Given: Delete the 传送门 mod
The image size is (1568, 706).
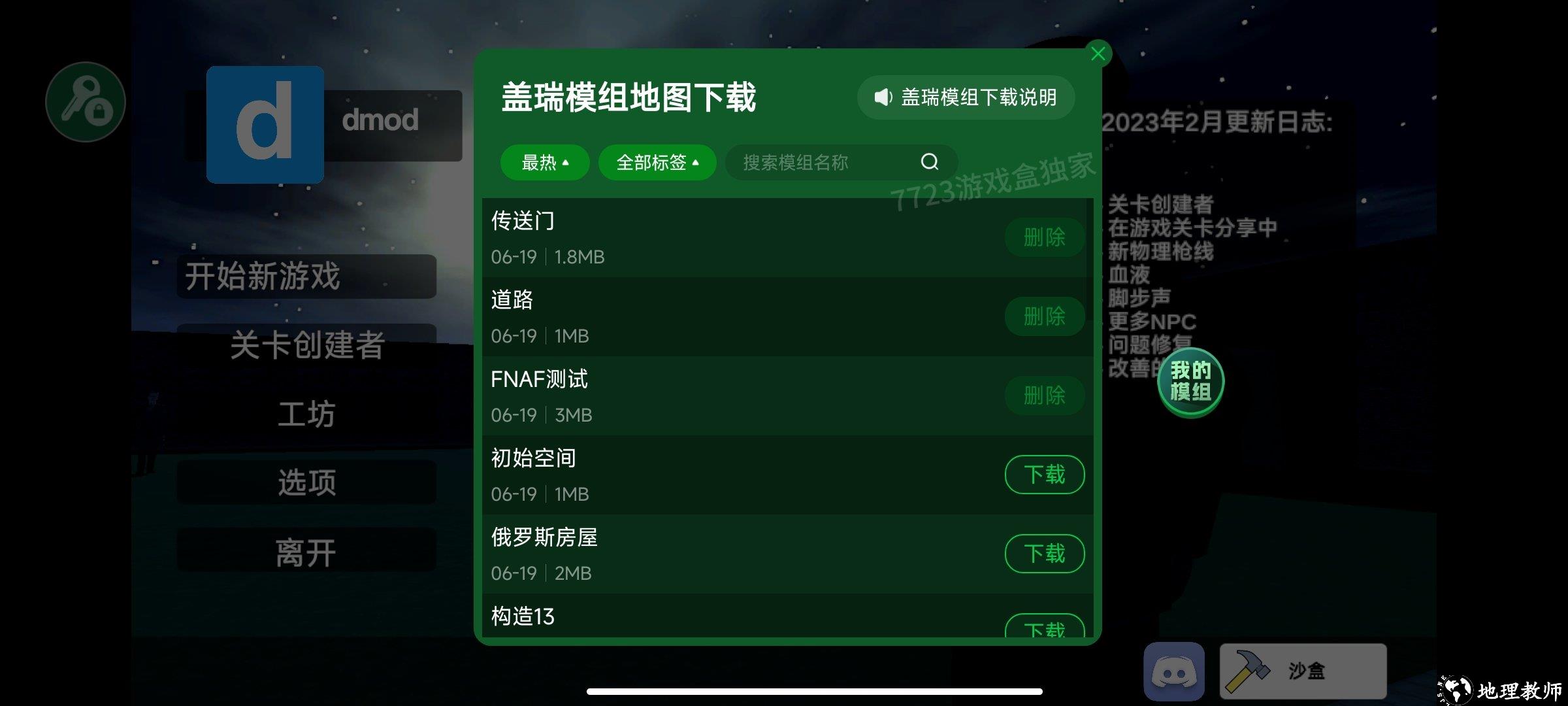Looking at the screenshot, I should click(x=1044, y=237).
